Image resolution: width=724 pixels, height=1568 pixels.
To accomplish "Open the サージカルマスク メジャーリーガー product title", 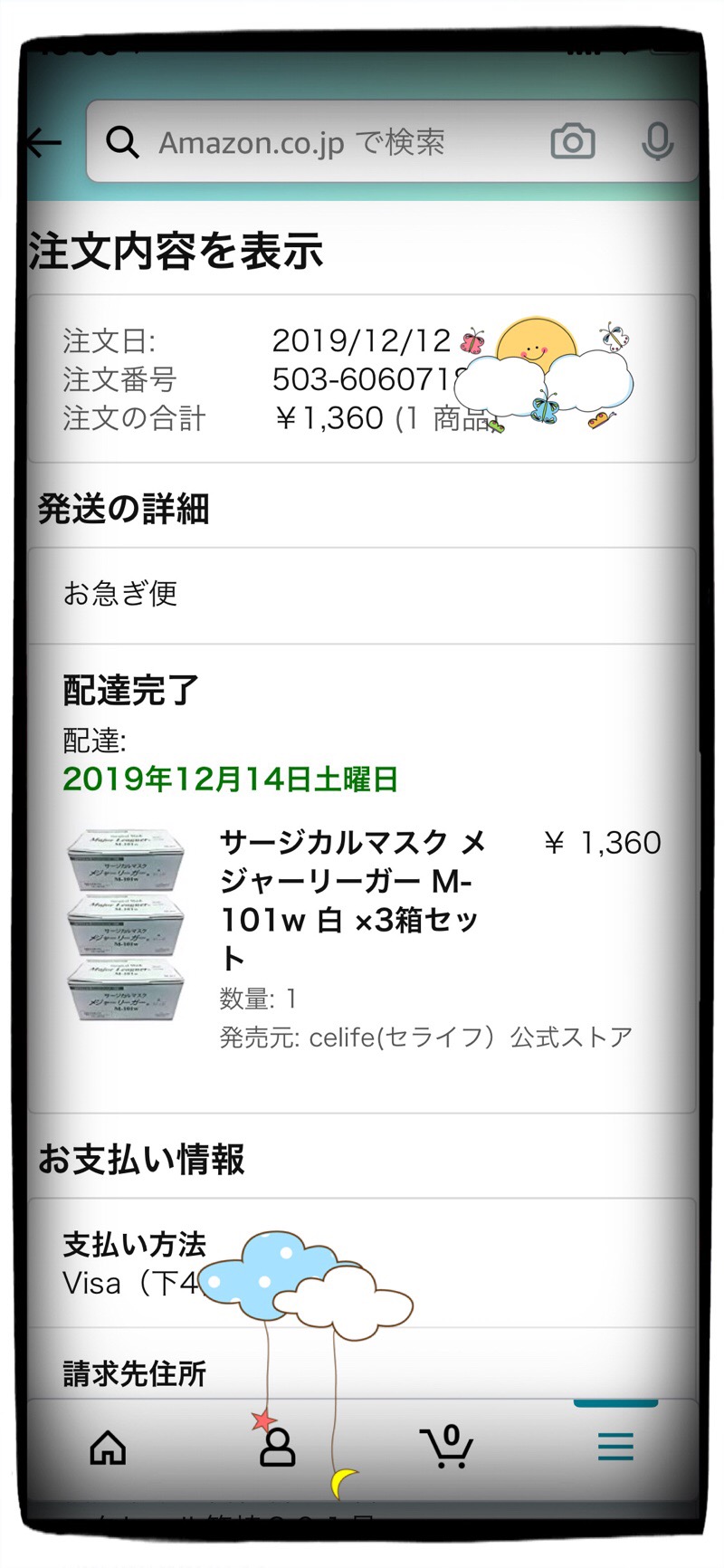I will coord(353,900).
